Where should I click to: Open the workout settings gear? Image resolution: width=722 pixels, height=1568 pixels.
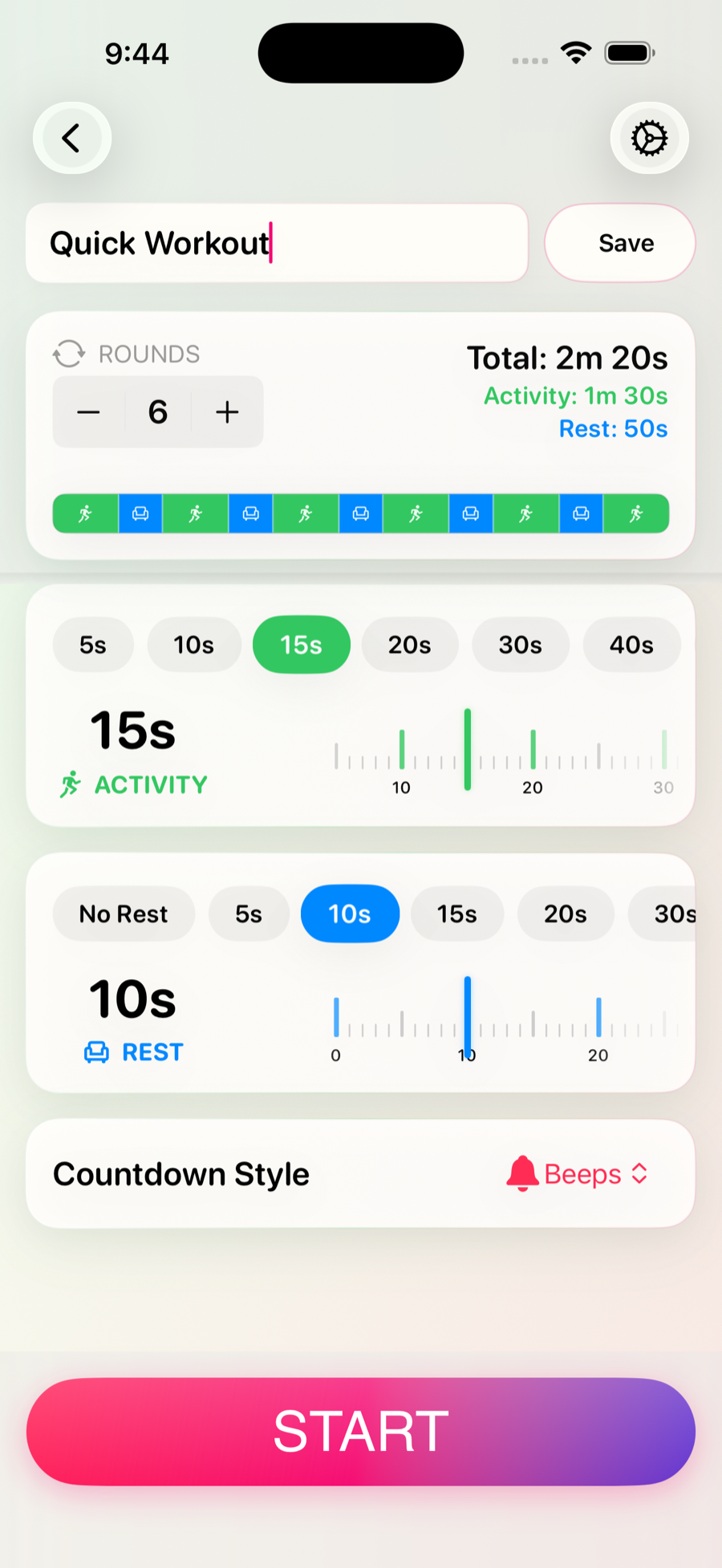tap(649, 137)
